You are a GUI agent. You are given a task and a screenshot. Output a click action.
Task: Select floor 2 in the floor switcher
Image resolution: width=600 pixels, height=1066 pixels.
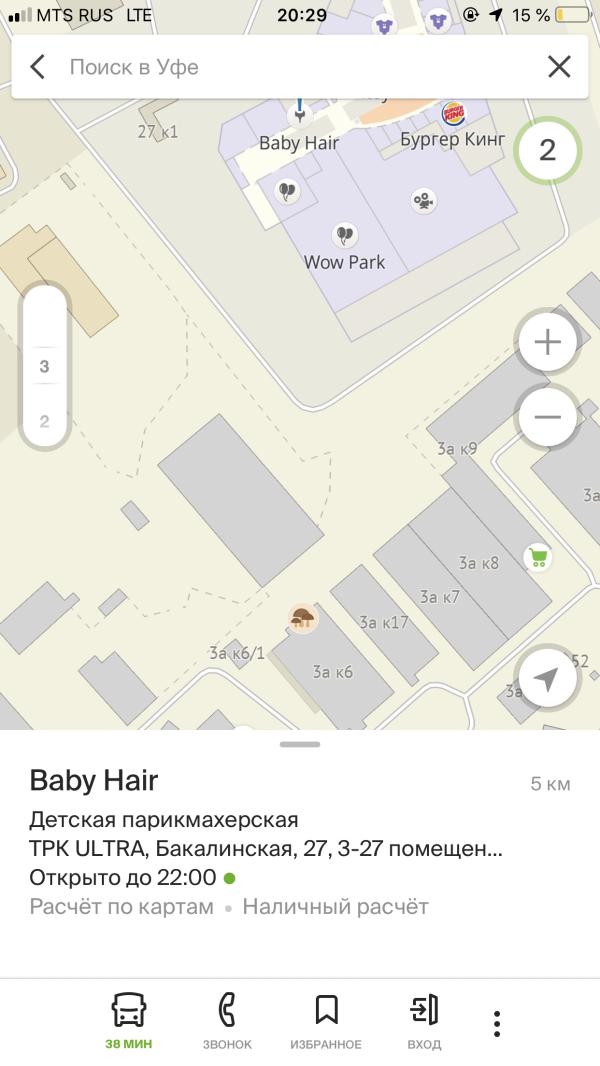(44, 421)
